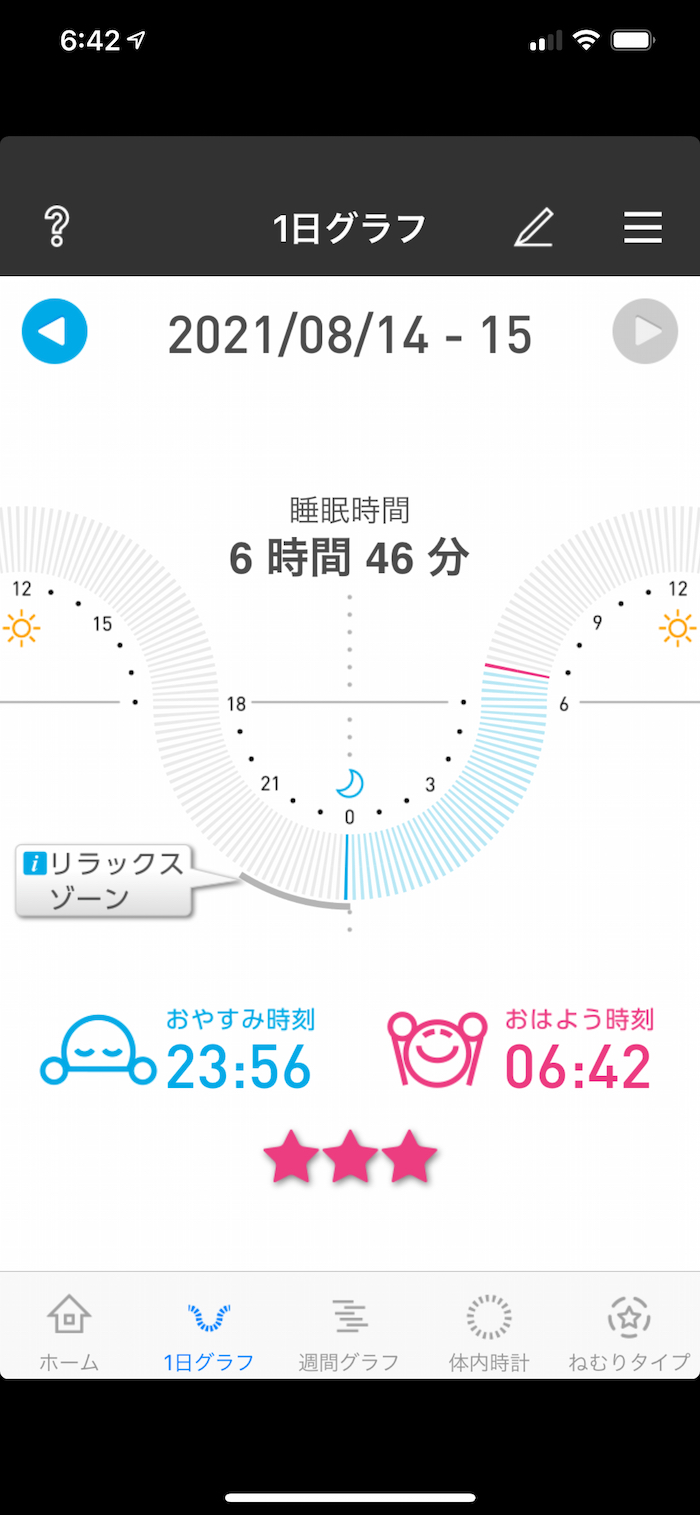Tap the pencil edit icon

[533, 228]
